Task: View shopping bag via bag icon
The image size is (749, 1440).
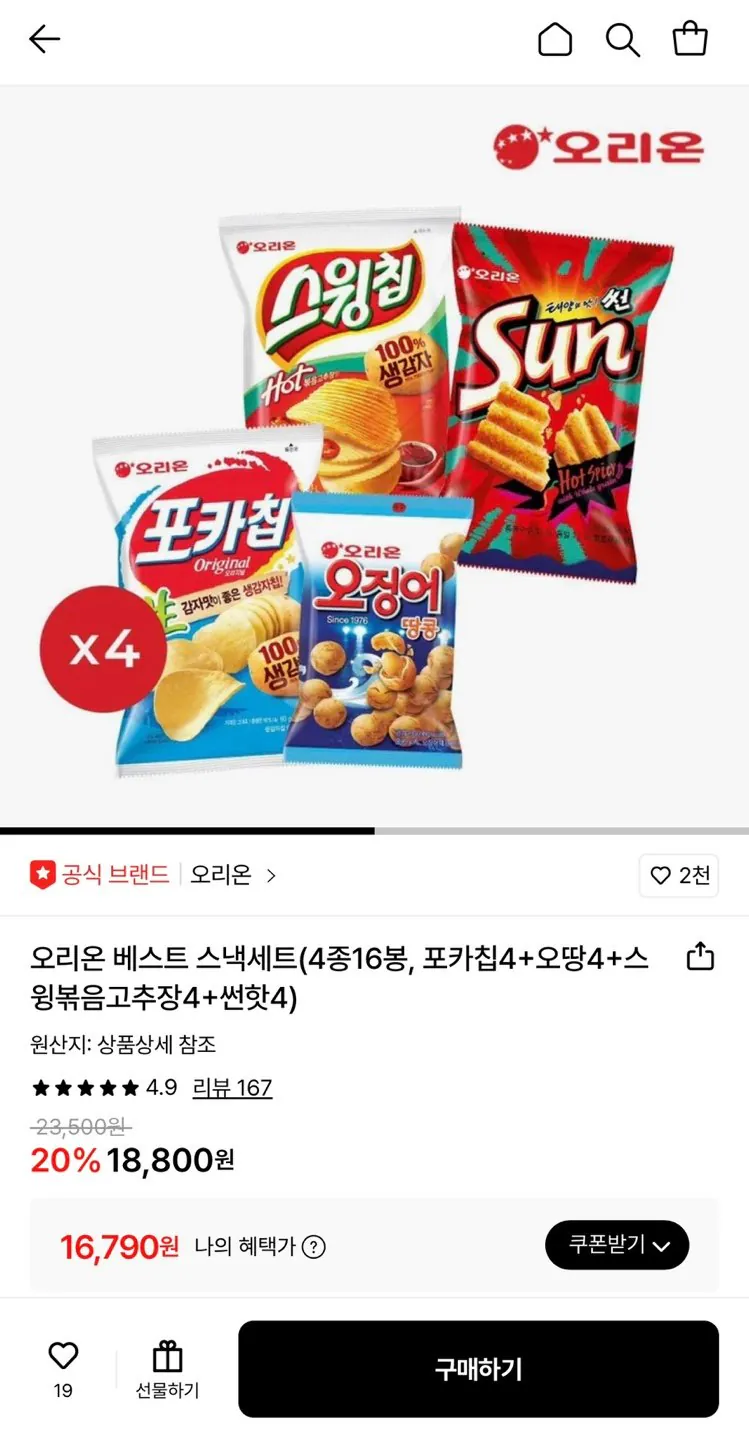Action: click(x=690, y=39)
